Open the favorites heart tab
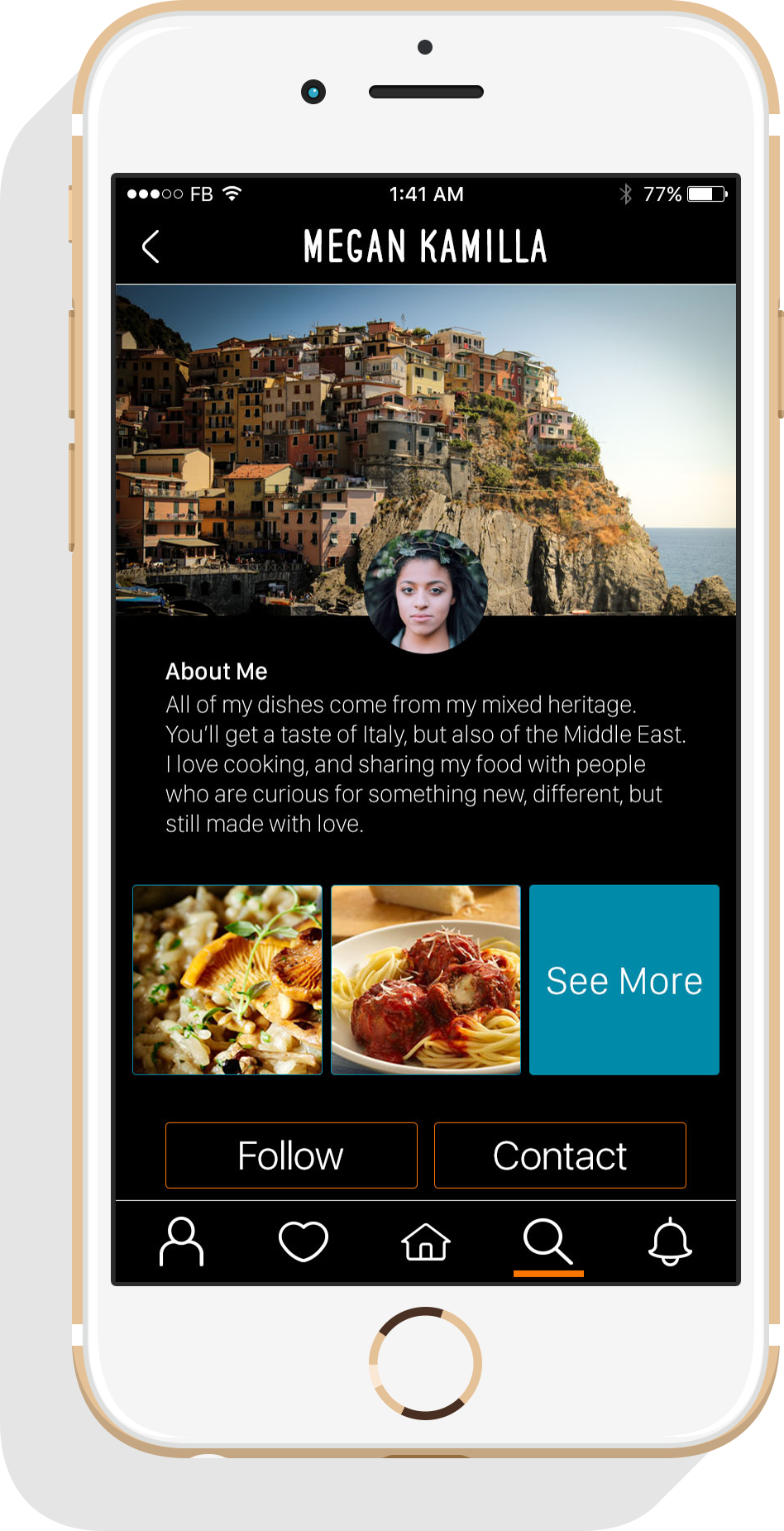Image resolution: width=784 pixels, height=1531 pixels. pos(304,1242)
